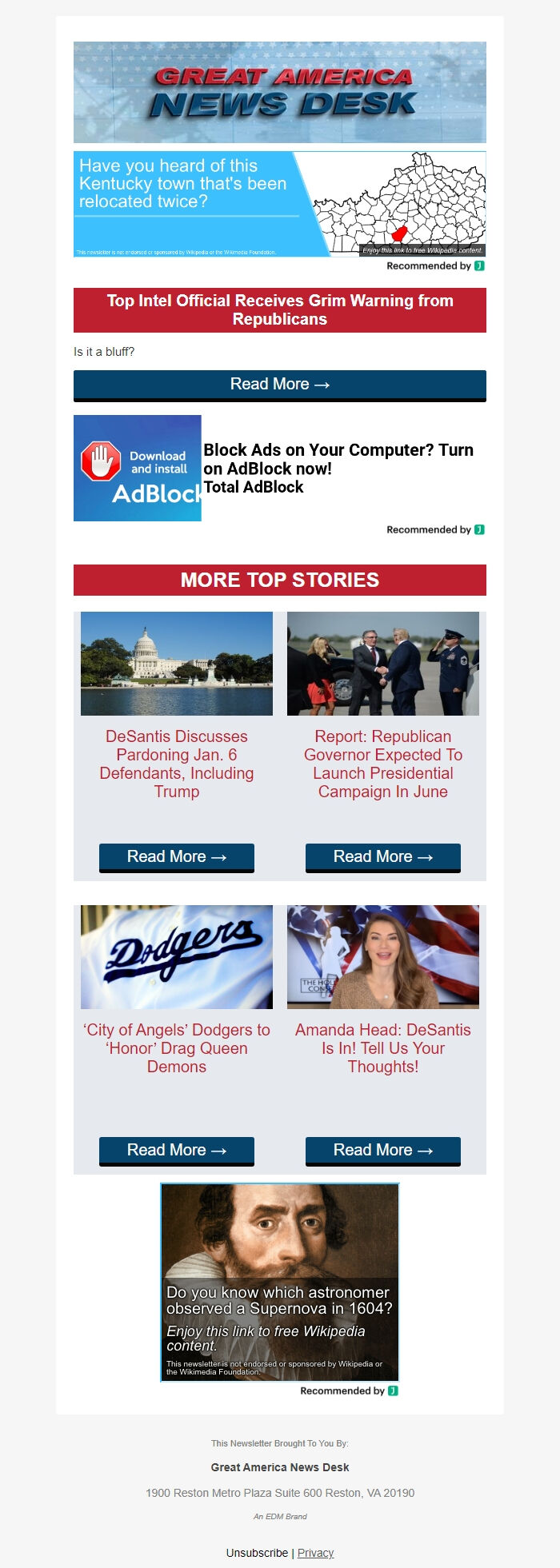
Task: Tap Read More under DeSantis Pardoning story
Action: [x=177, y=857]
